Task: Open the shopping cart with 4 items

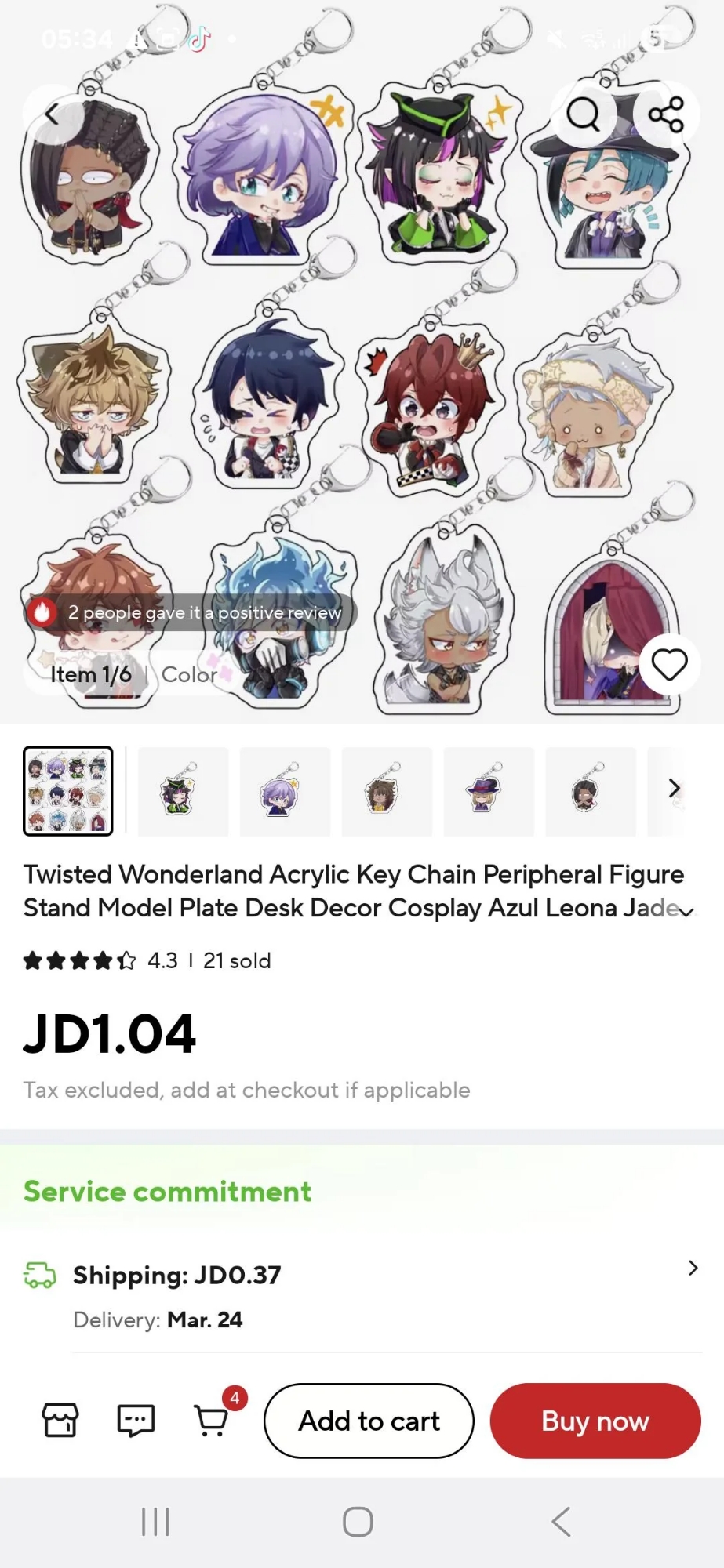Action: [211, 1420]
